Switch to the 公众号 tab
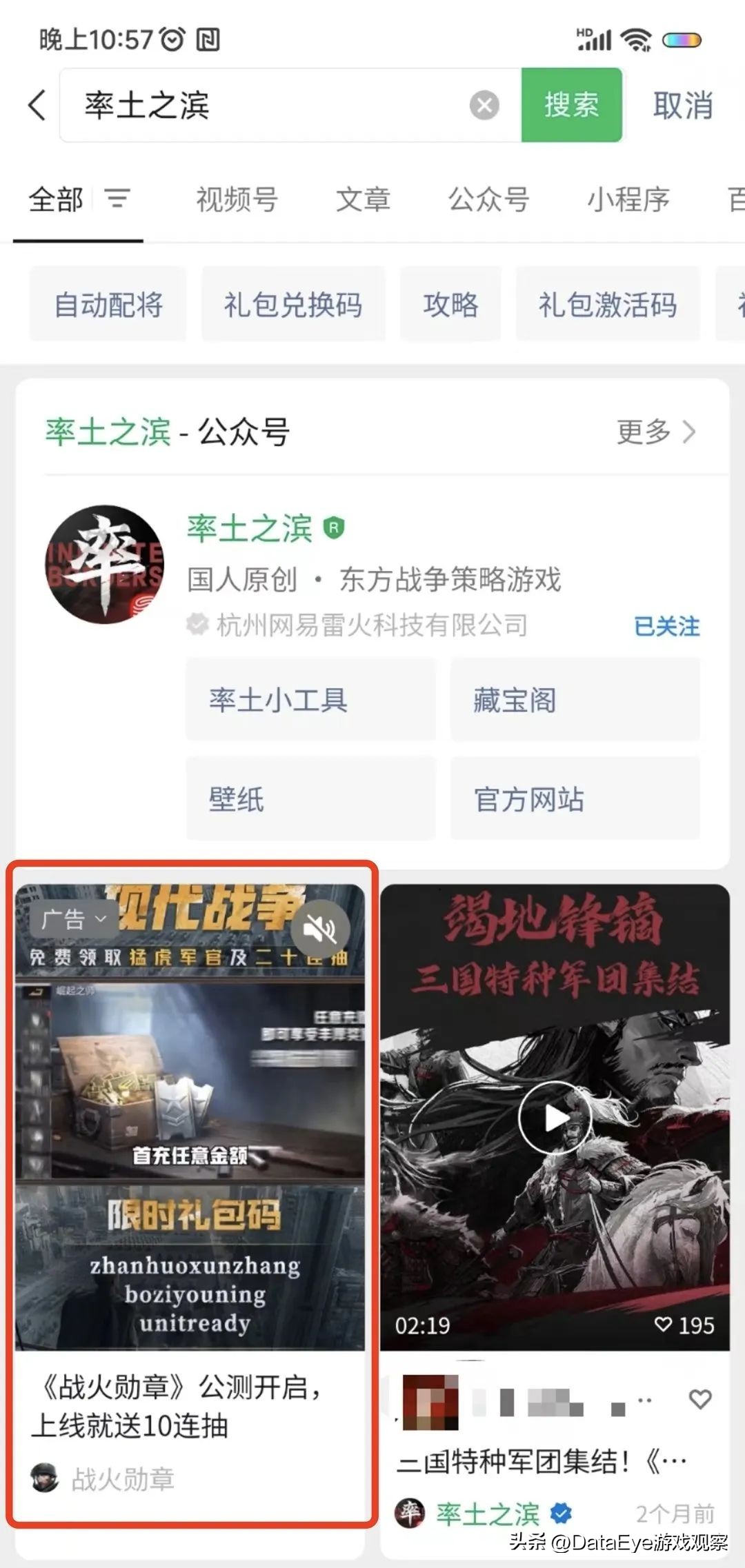 (x=488, y=200)
